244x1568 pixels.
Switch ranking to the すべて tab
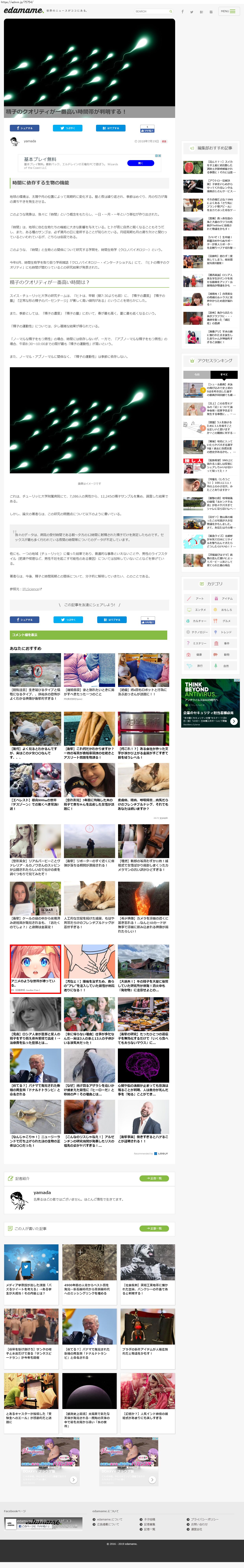tap(224, 374)
